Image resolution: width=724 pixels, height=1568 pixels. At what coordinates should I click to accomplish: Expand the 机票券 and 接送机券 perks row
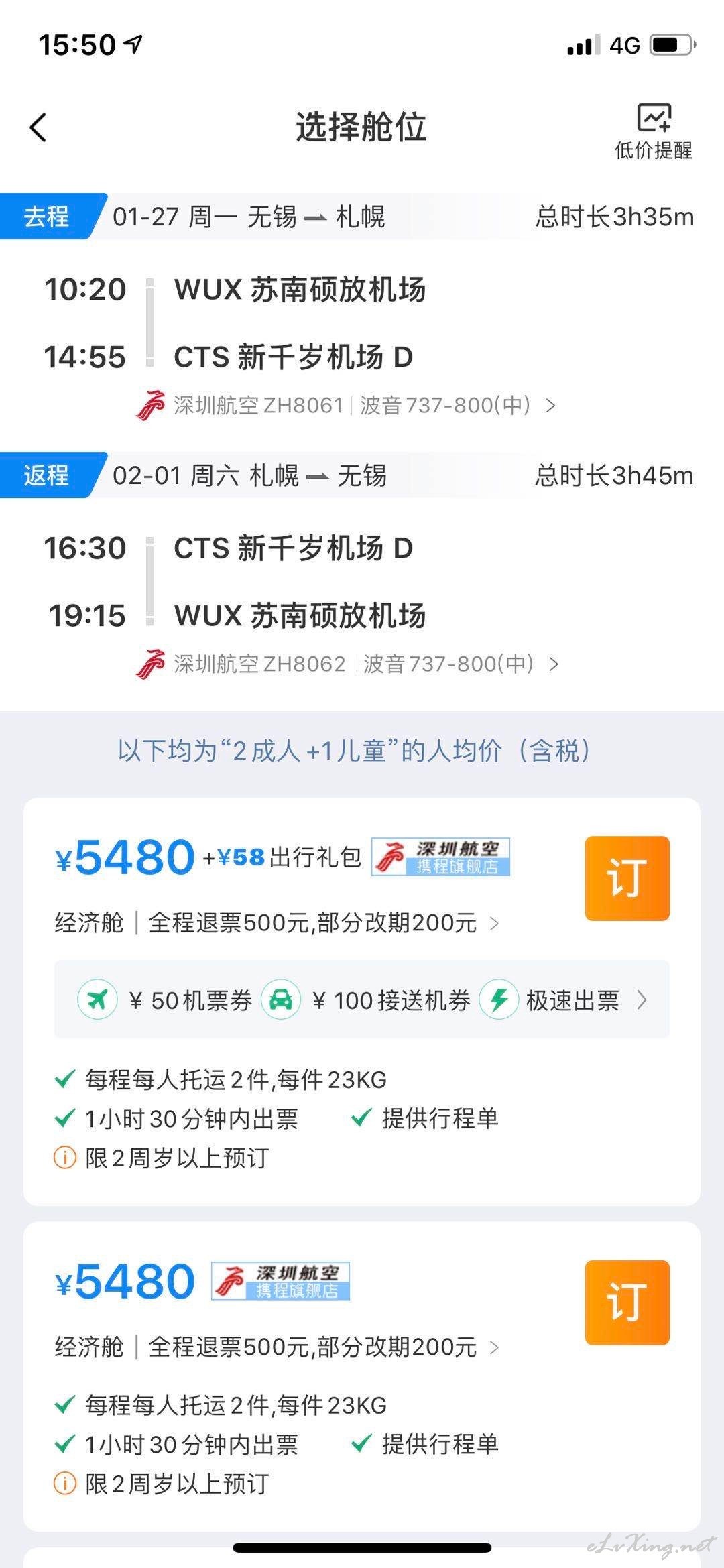[362, 1000]
